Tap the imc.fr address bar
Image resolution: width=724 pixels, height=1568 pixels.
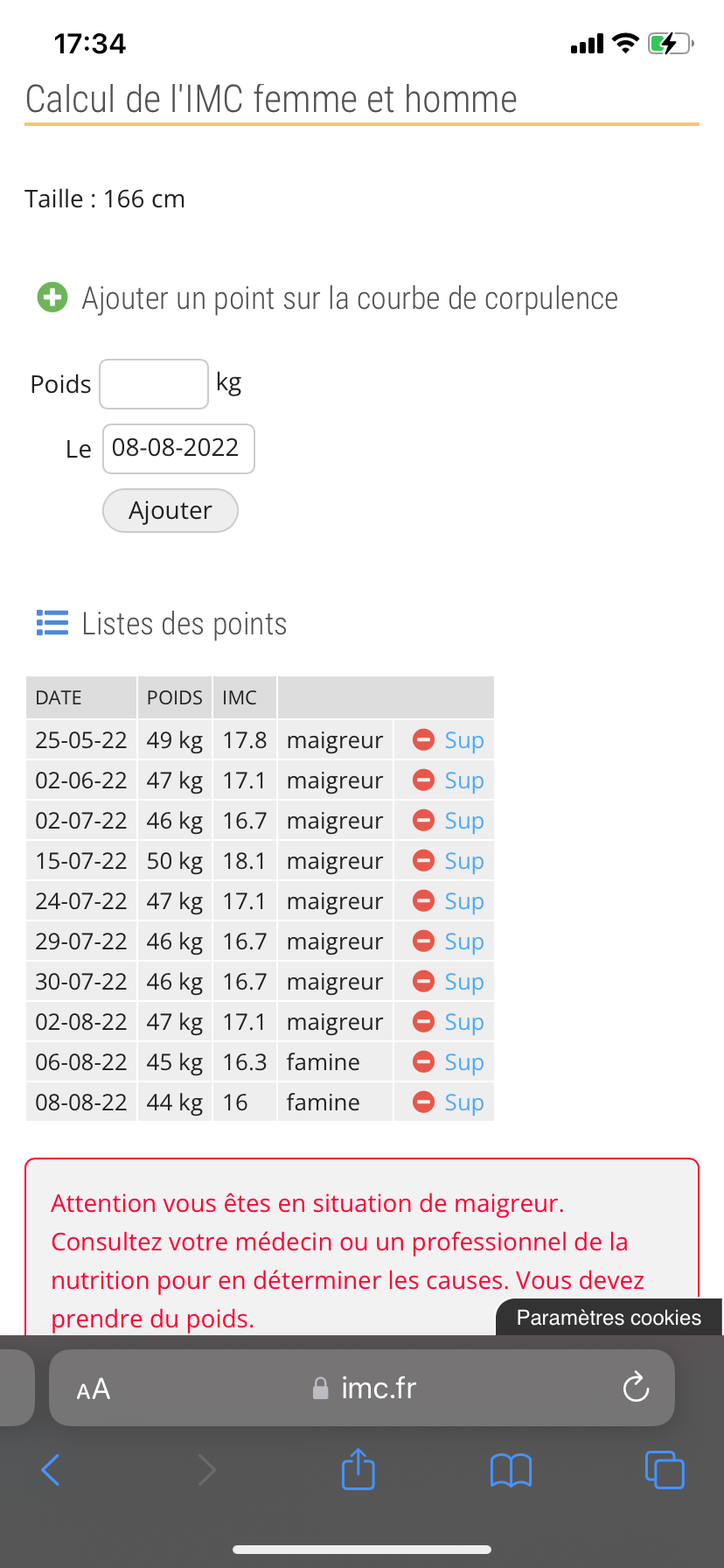(x=362, y=1388)
